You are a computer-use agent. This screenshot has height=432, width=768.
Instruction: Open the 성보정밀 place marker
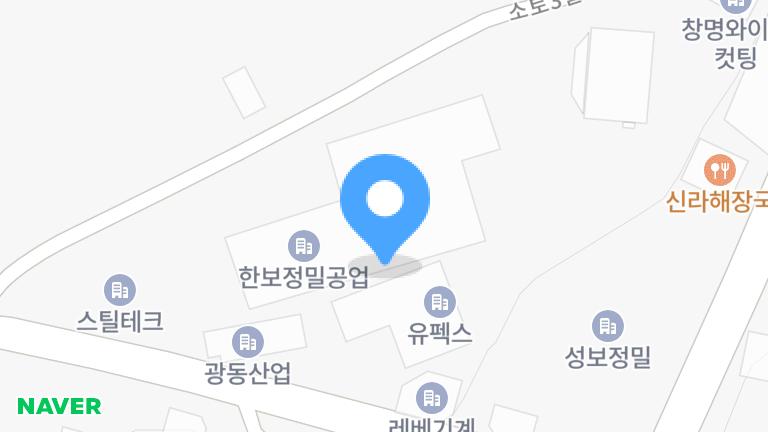607,325
